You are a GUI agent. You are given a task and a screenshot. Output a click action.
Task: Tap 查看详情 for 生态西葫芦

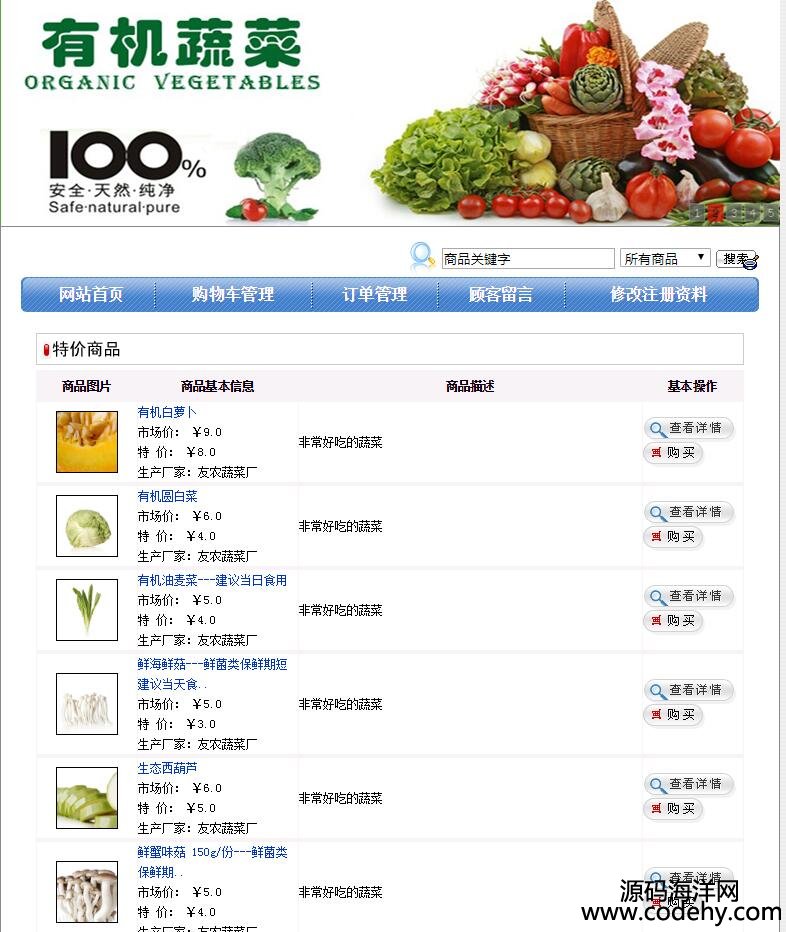tap(688, 784)
